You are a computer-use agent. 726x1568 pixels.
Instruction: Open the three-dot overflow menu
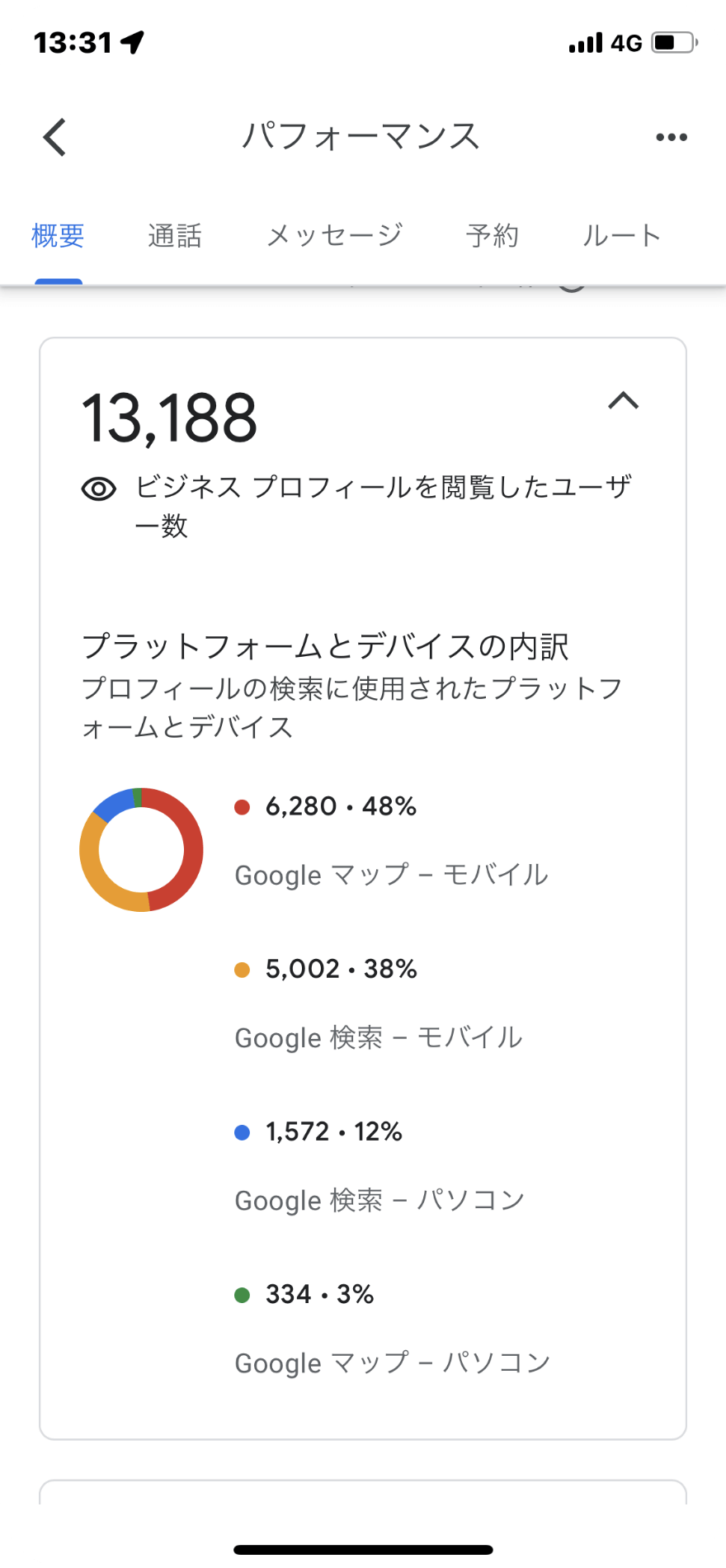pyautogui.click(x=672, y=137)
